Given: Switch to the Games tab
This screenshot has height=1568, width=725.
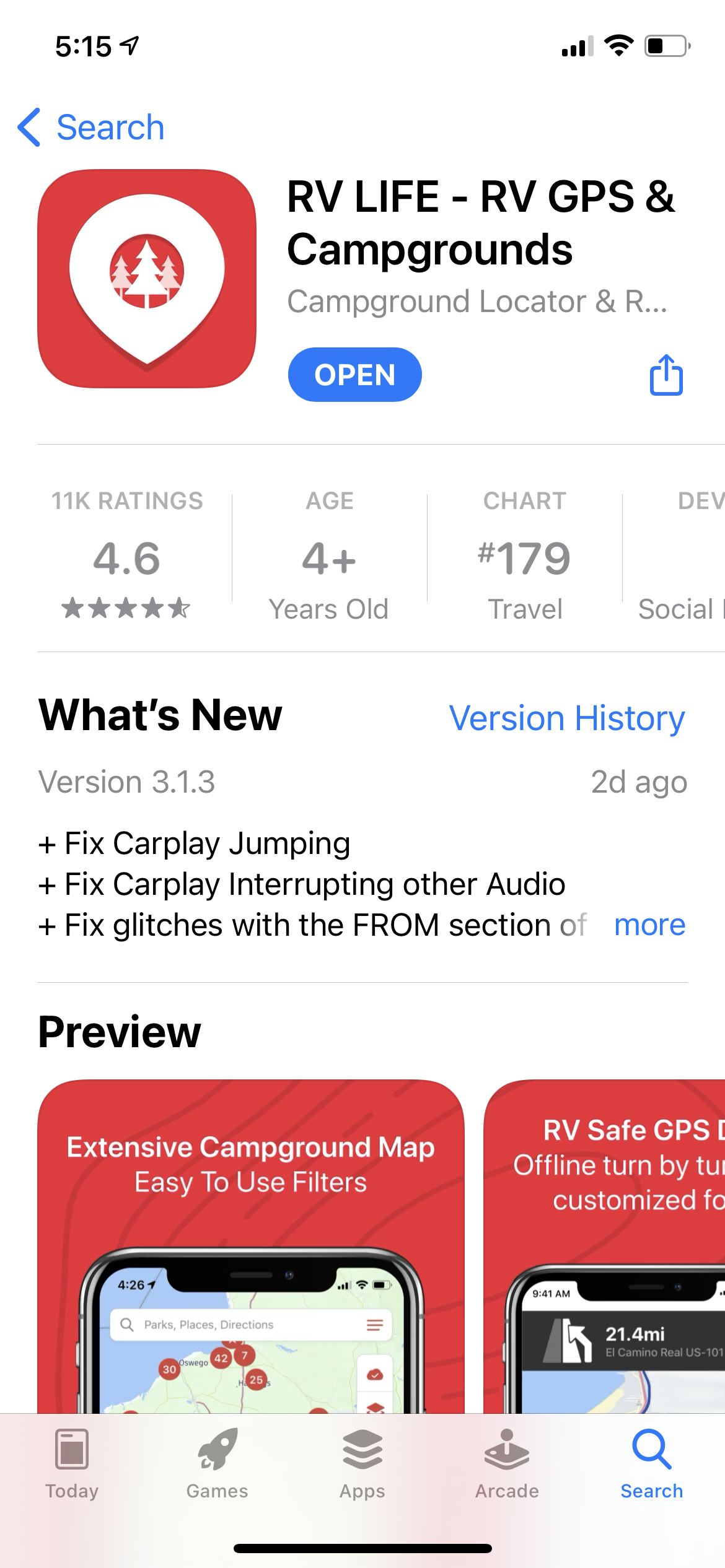Looking at the screenshot, I should (x=217, y=1464).
